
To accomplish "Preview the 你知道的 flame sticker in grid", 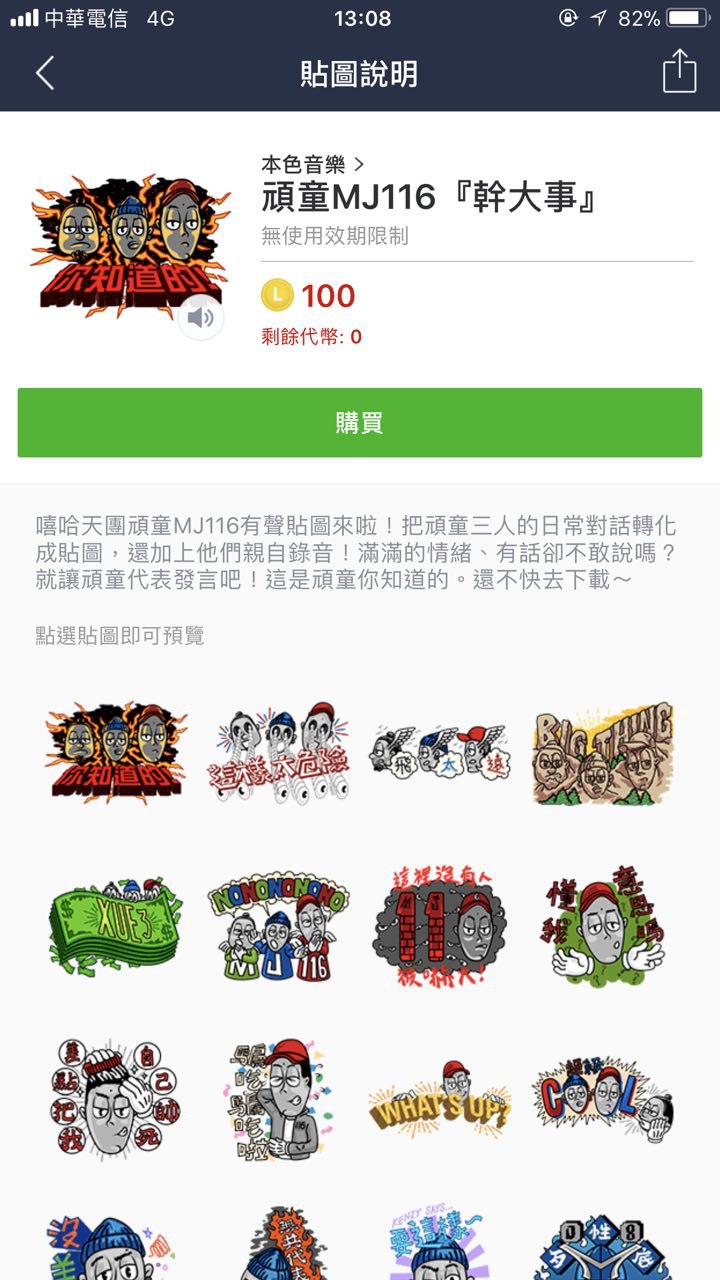I will tap(116, 752).
